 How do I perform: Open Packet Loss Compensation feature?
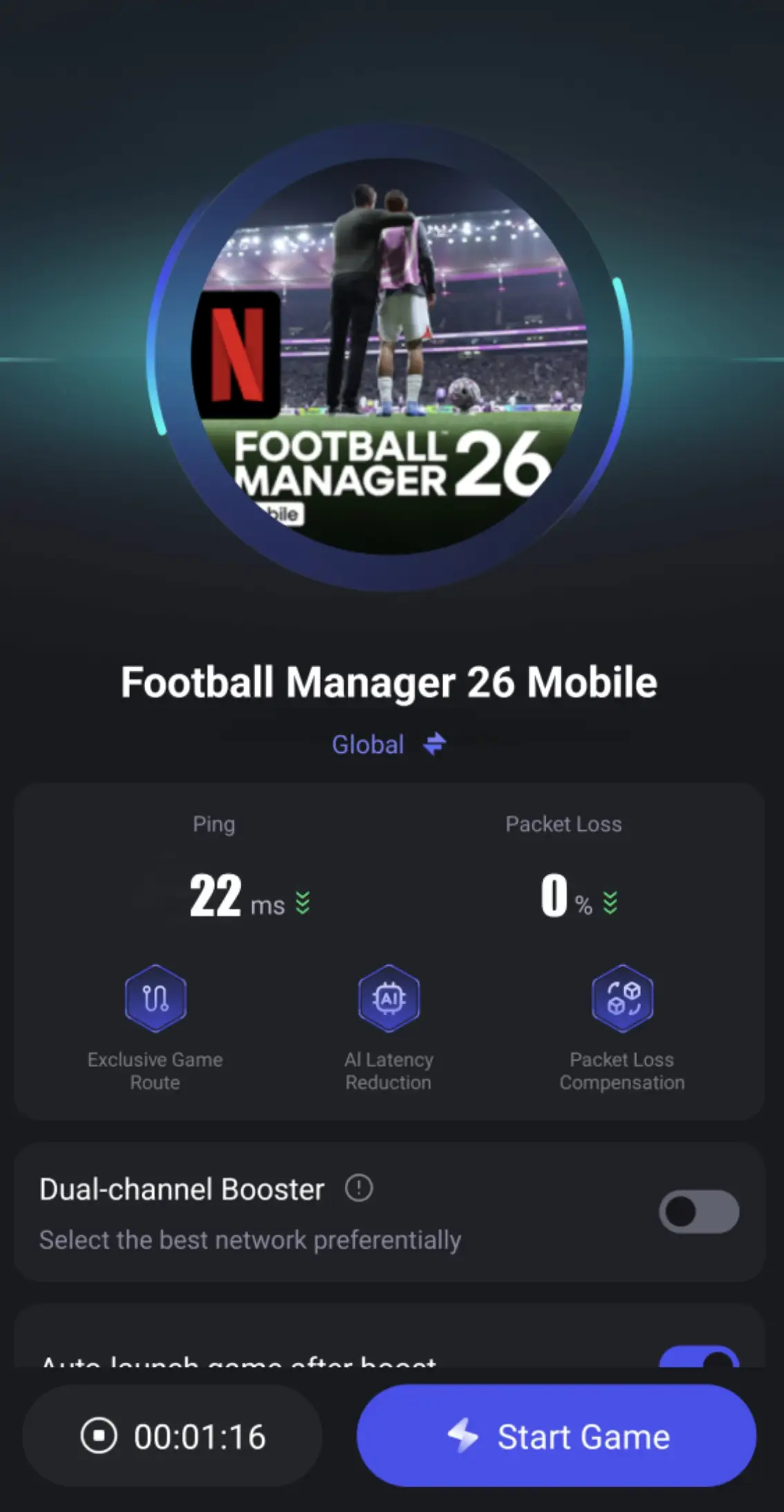(622, 998)
